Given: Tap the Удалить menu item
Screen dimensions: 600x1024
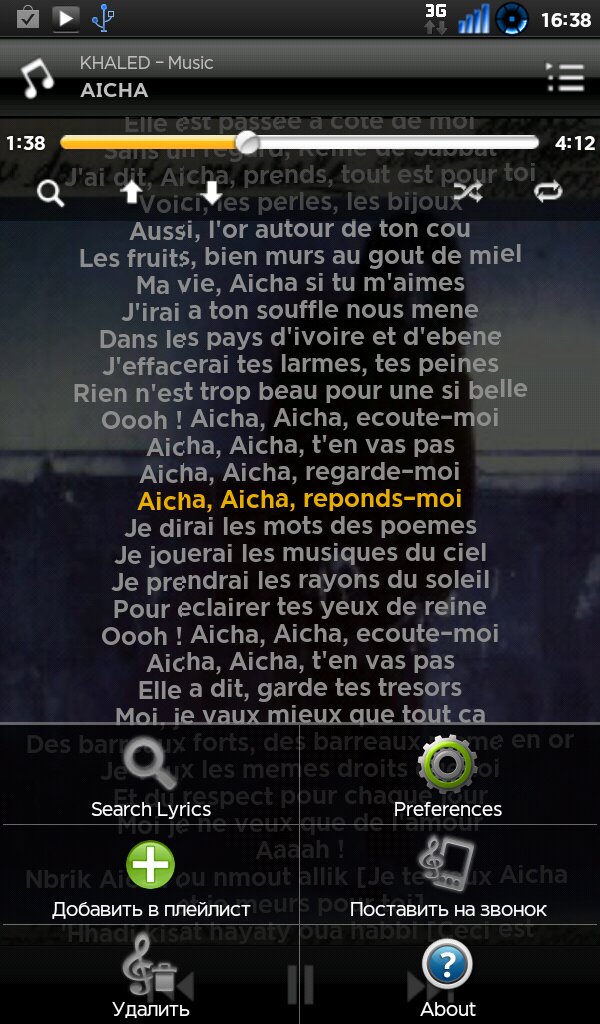Looking at the screenshot, I should coord(150,978).
